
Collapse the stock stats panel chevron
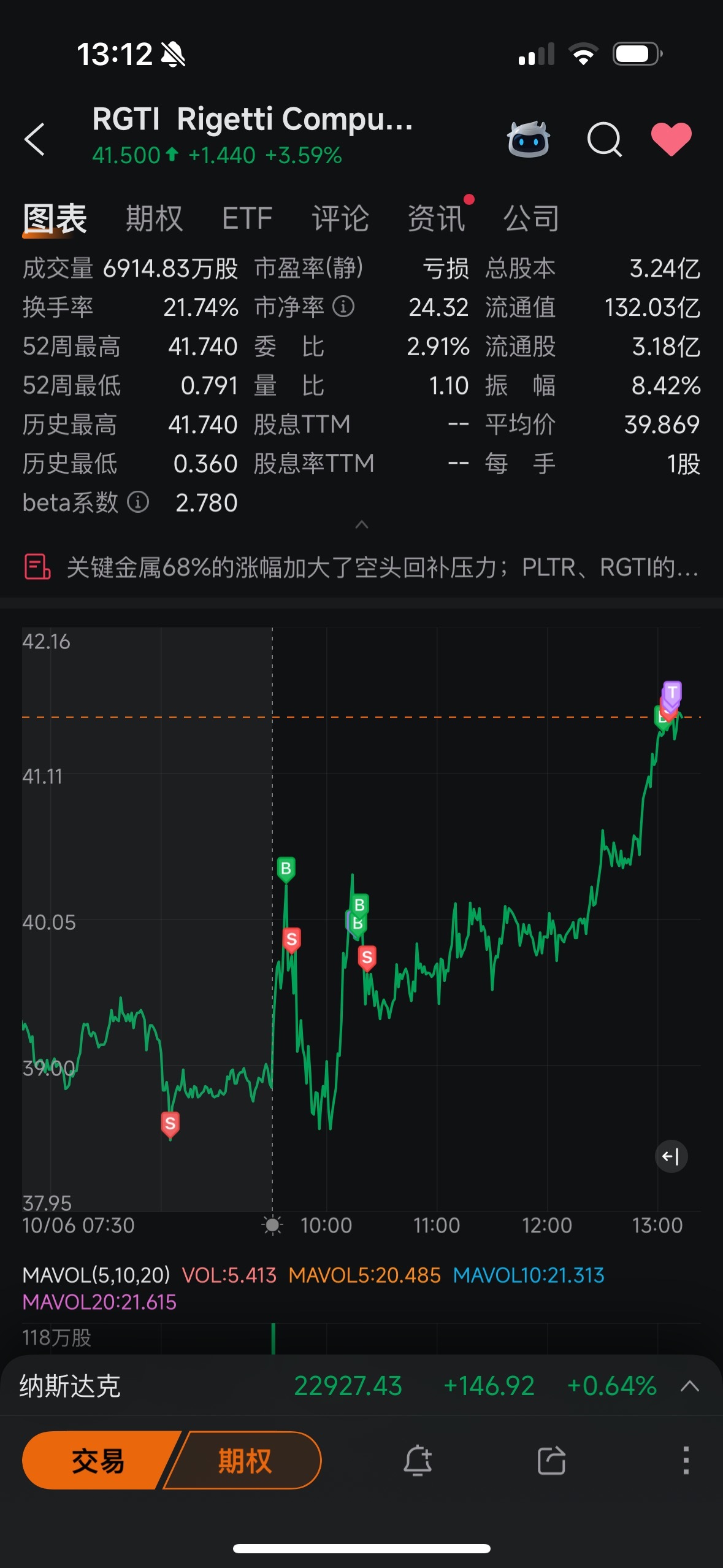362,525
